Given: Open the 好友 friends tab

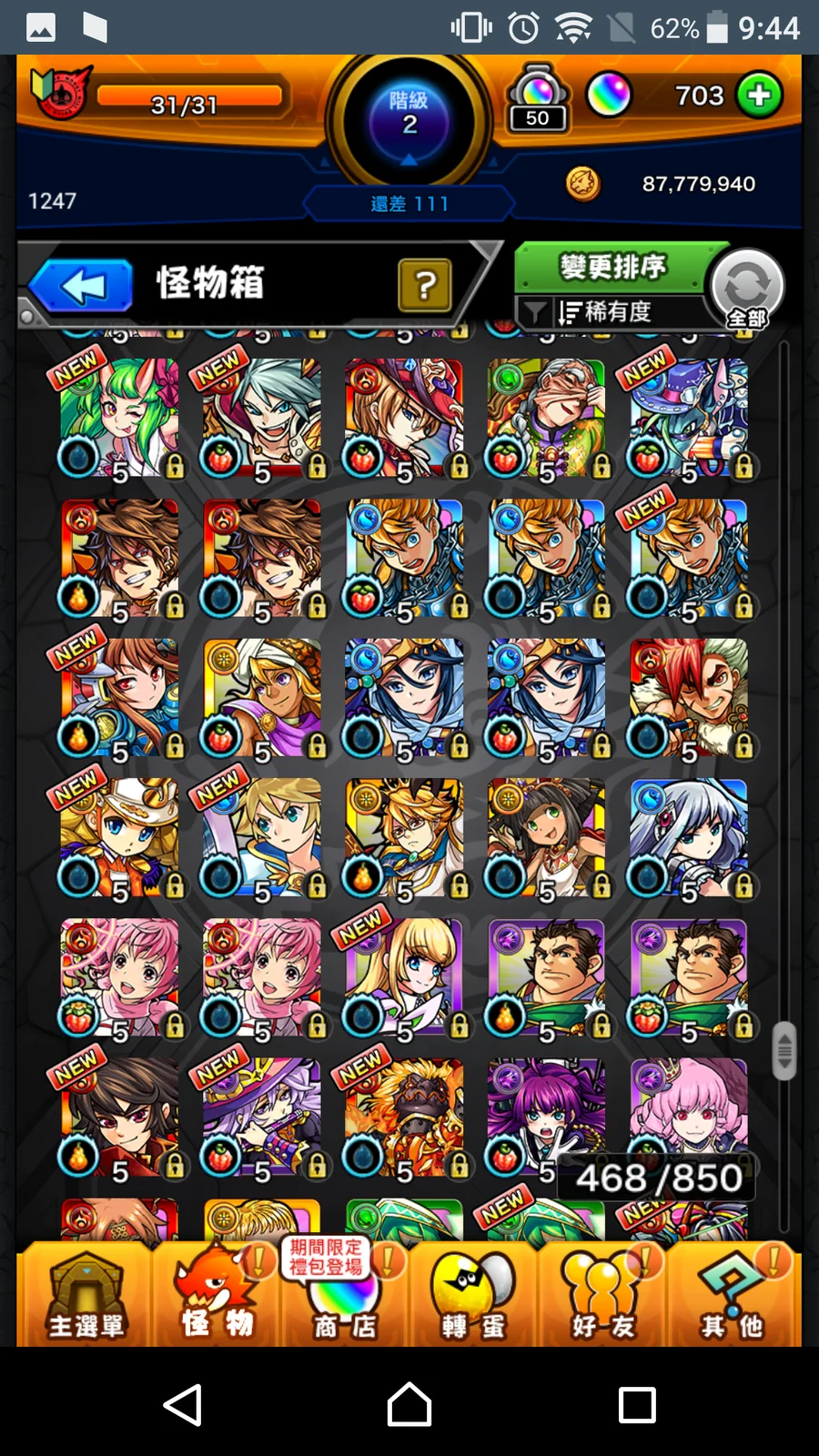Looking at the screenshot, I should pyautogui.click(x=602, y=1296).
